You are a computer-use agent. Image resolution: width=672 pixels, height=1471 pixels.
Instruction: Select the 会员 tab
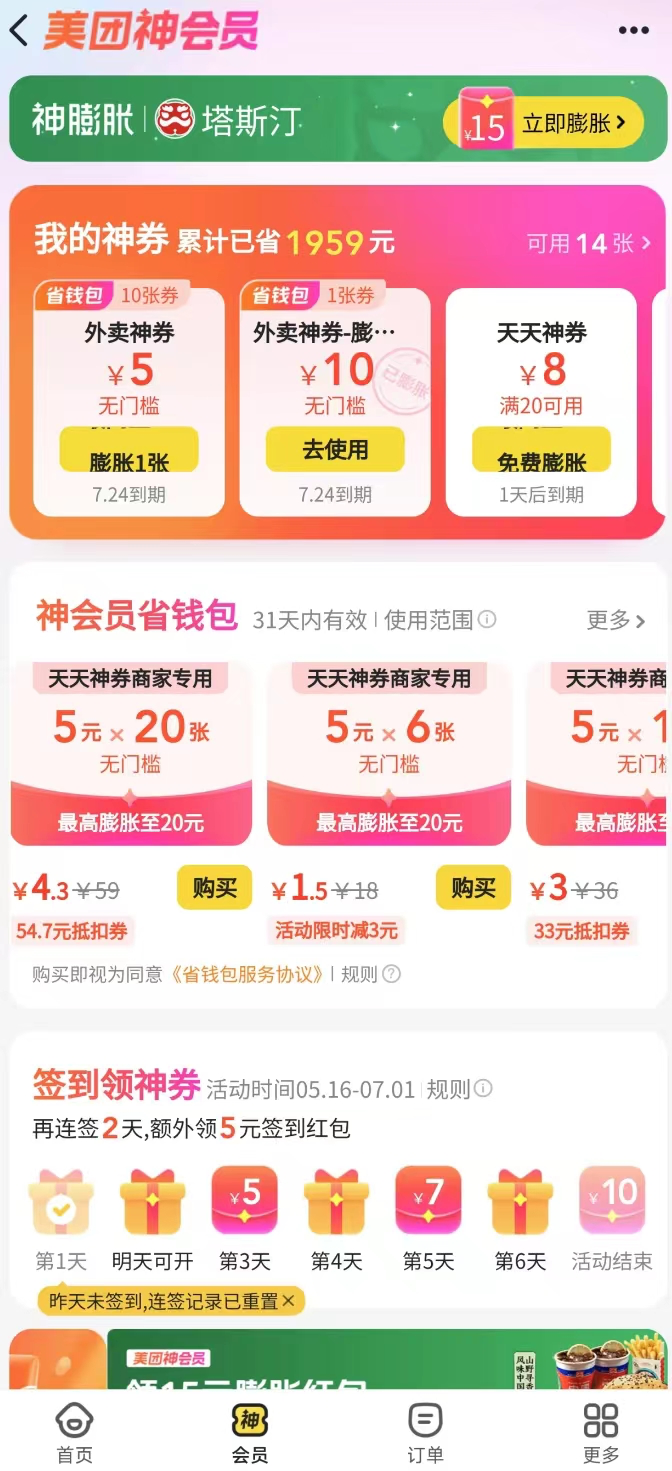point(249,1433)
